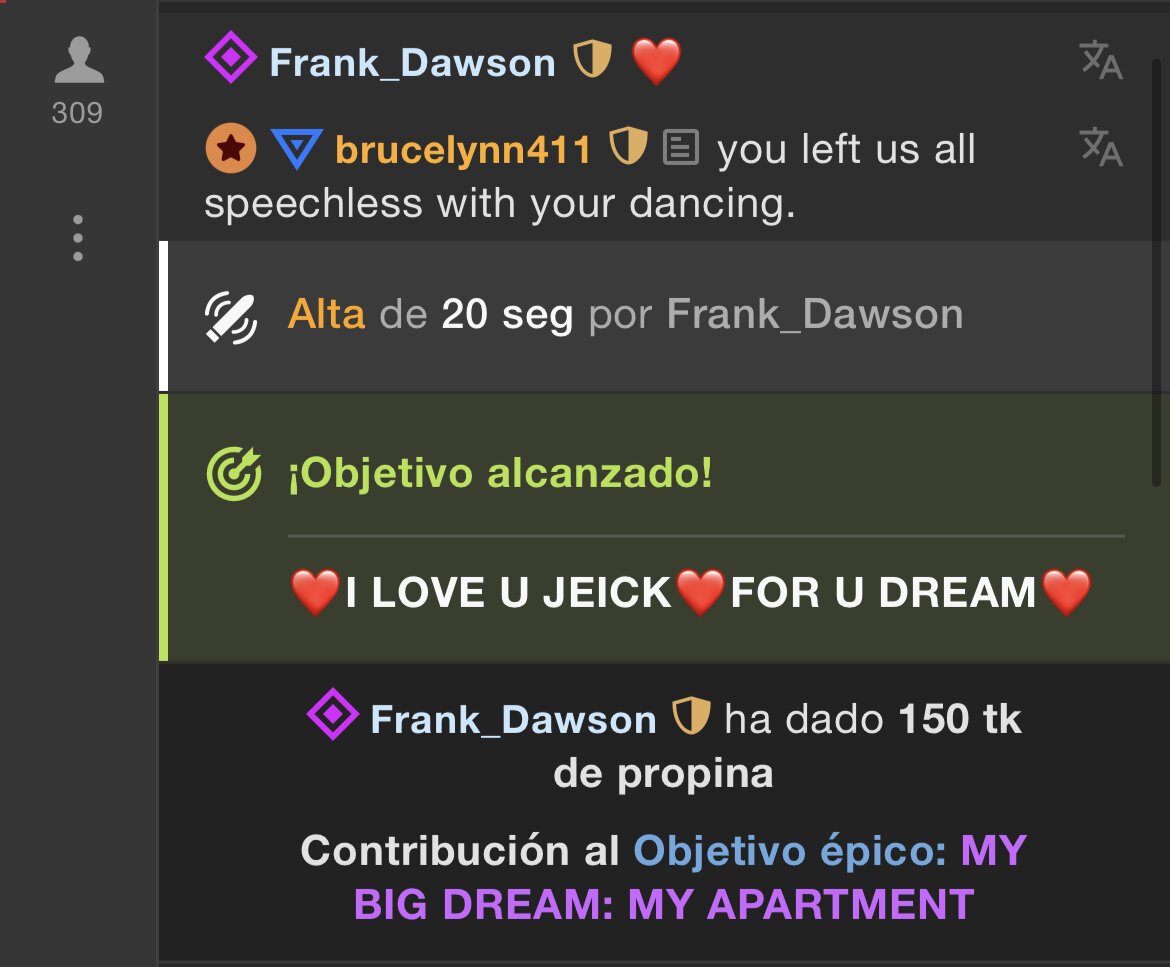This screenshot has height=967, width=1170.
Task: Open the three-dot overflow menu
Action: (78, 238)
